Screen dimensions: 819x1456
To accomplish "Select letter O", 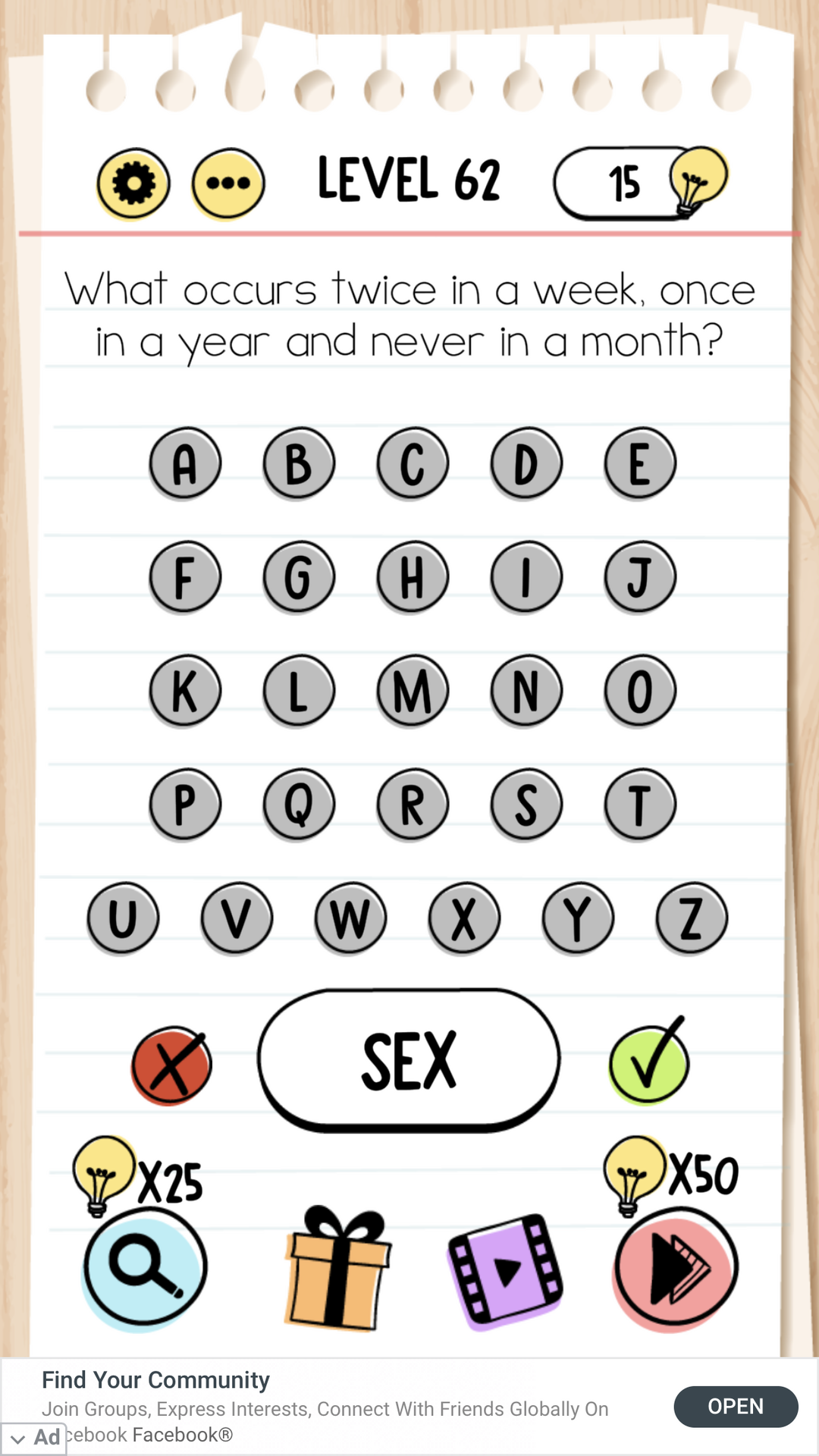I will point(640,691).
